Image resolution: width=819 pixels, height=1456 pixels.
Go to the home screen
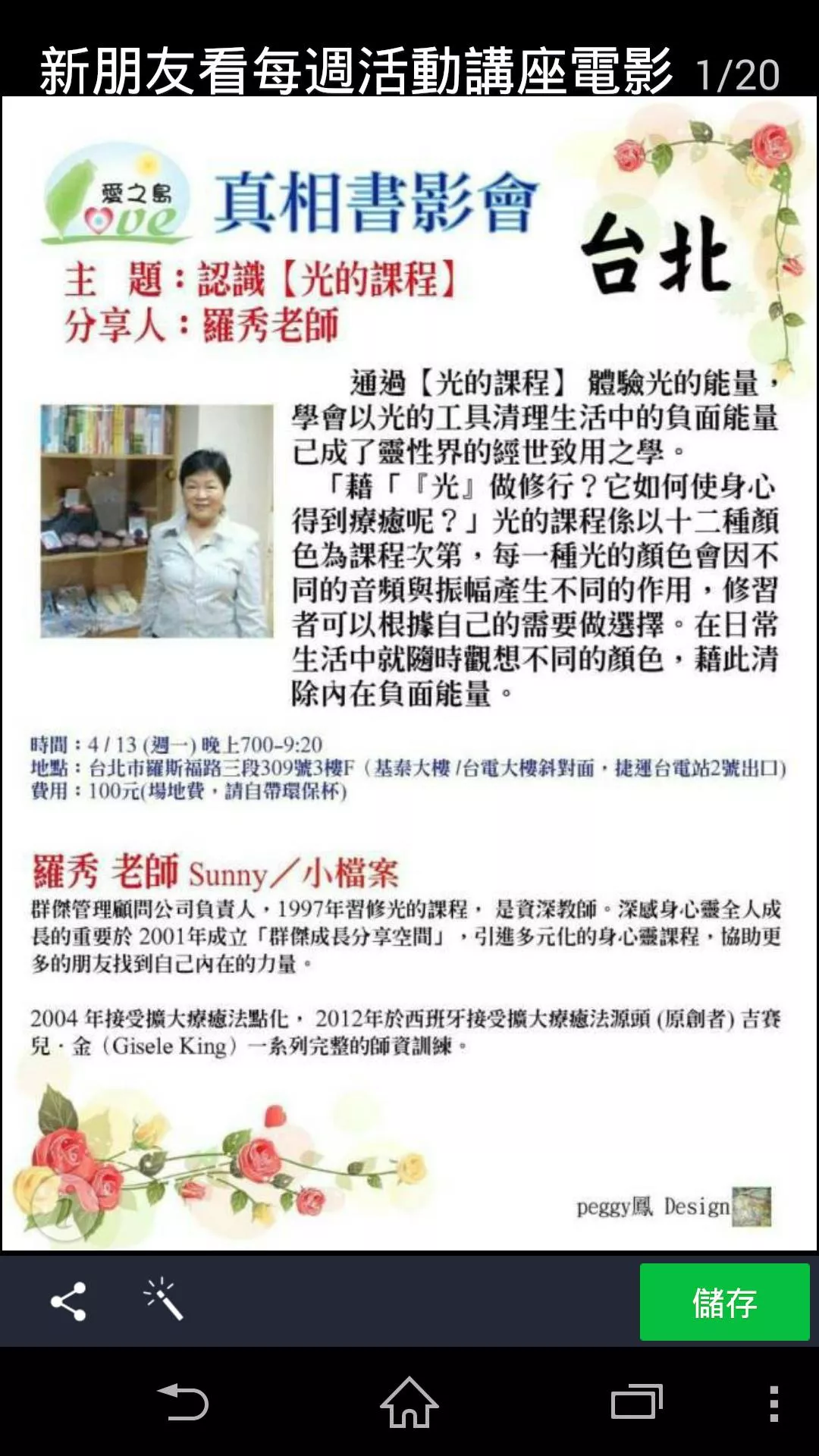click(409, 1402)
